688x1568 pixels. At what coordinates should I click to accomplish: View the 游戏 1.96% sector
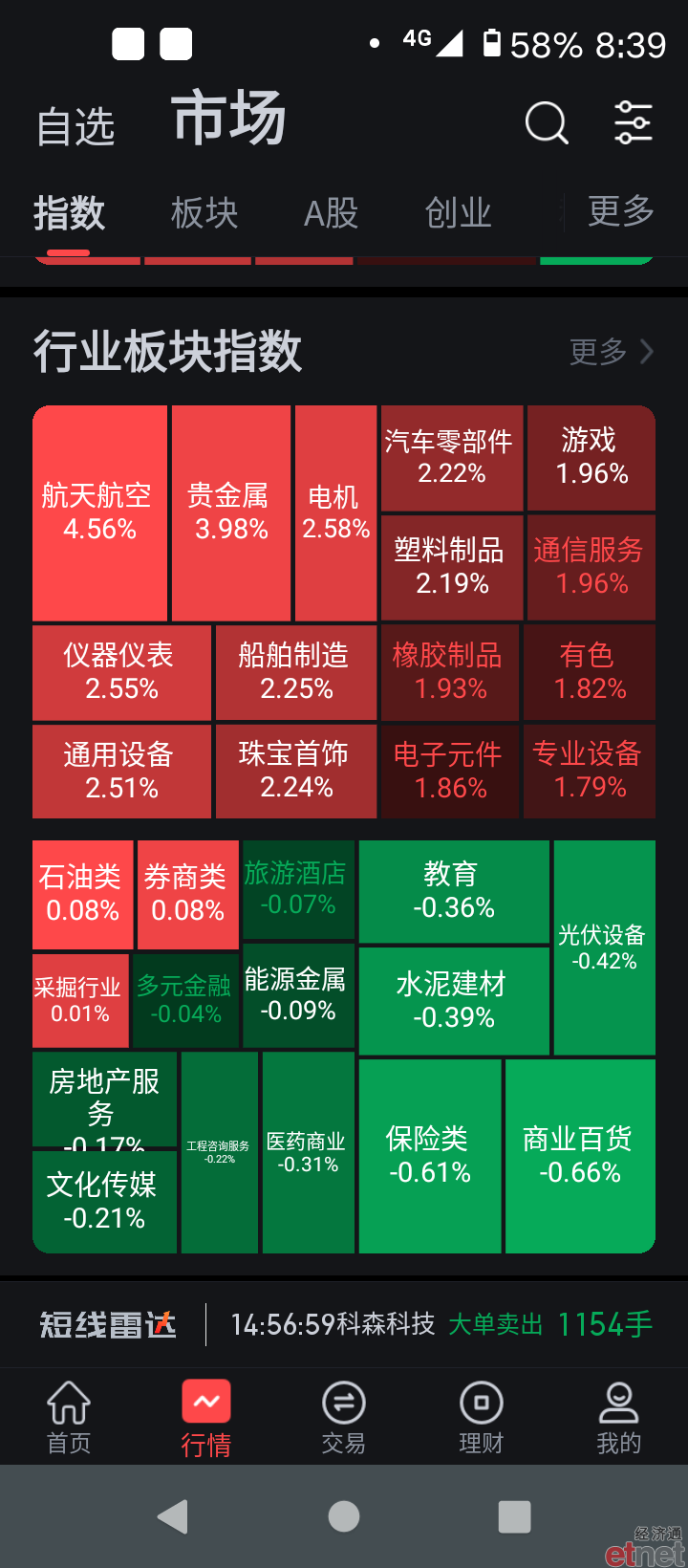pyautogui.click(x=591, y=458)
